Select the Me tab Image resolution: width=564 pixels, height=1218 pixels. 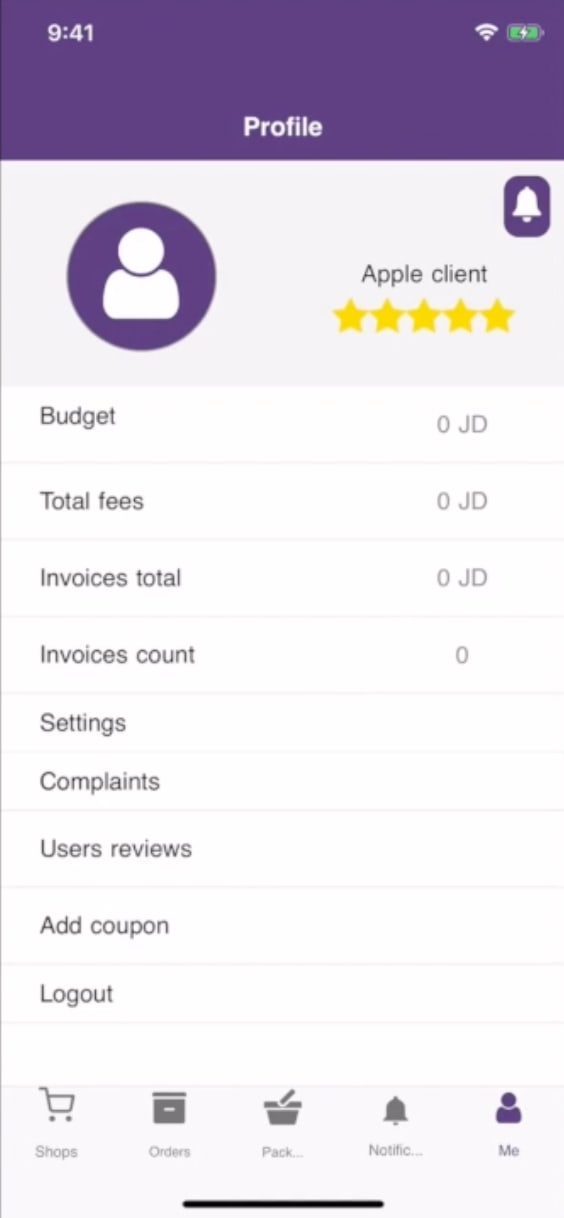click(508, 1124)
